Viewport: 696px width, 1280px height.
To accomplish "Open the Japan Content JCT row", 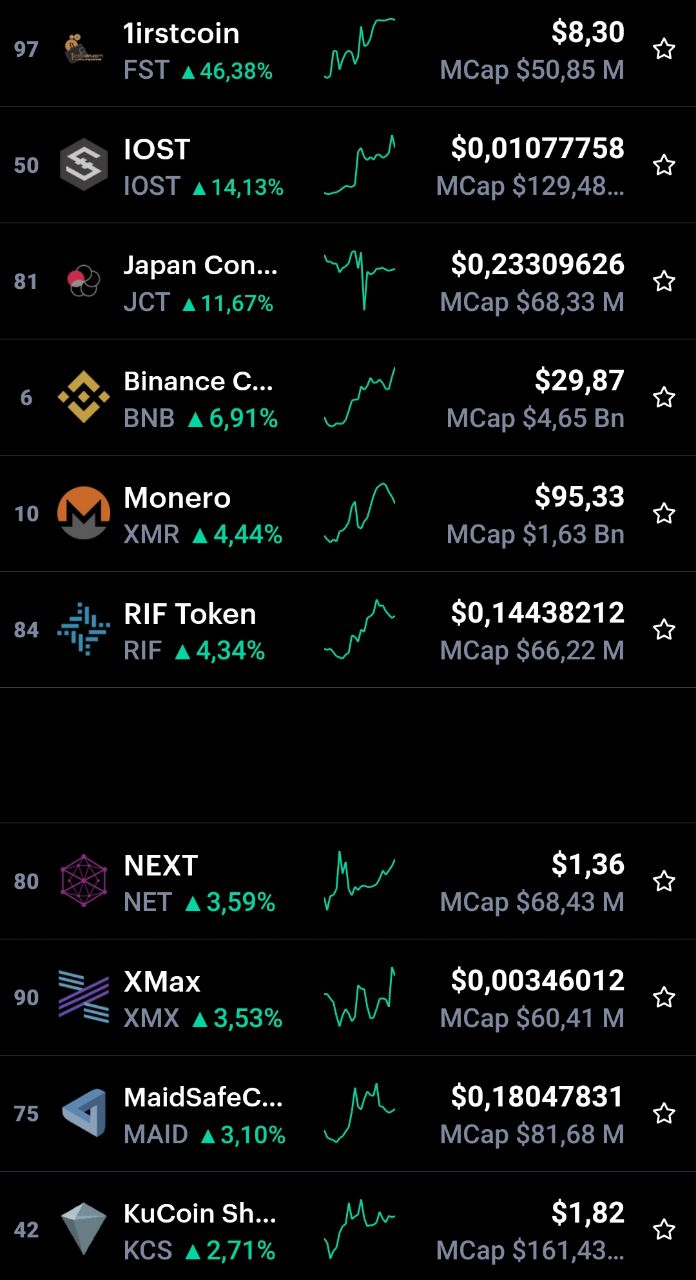I will point(348,281).
